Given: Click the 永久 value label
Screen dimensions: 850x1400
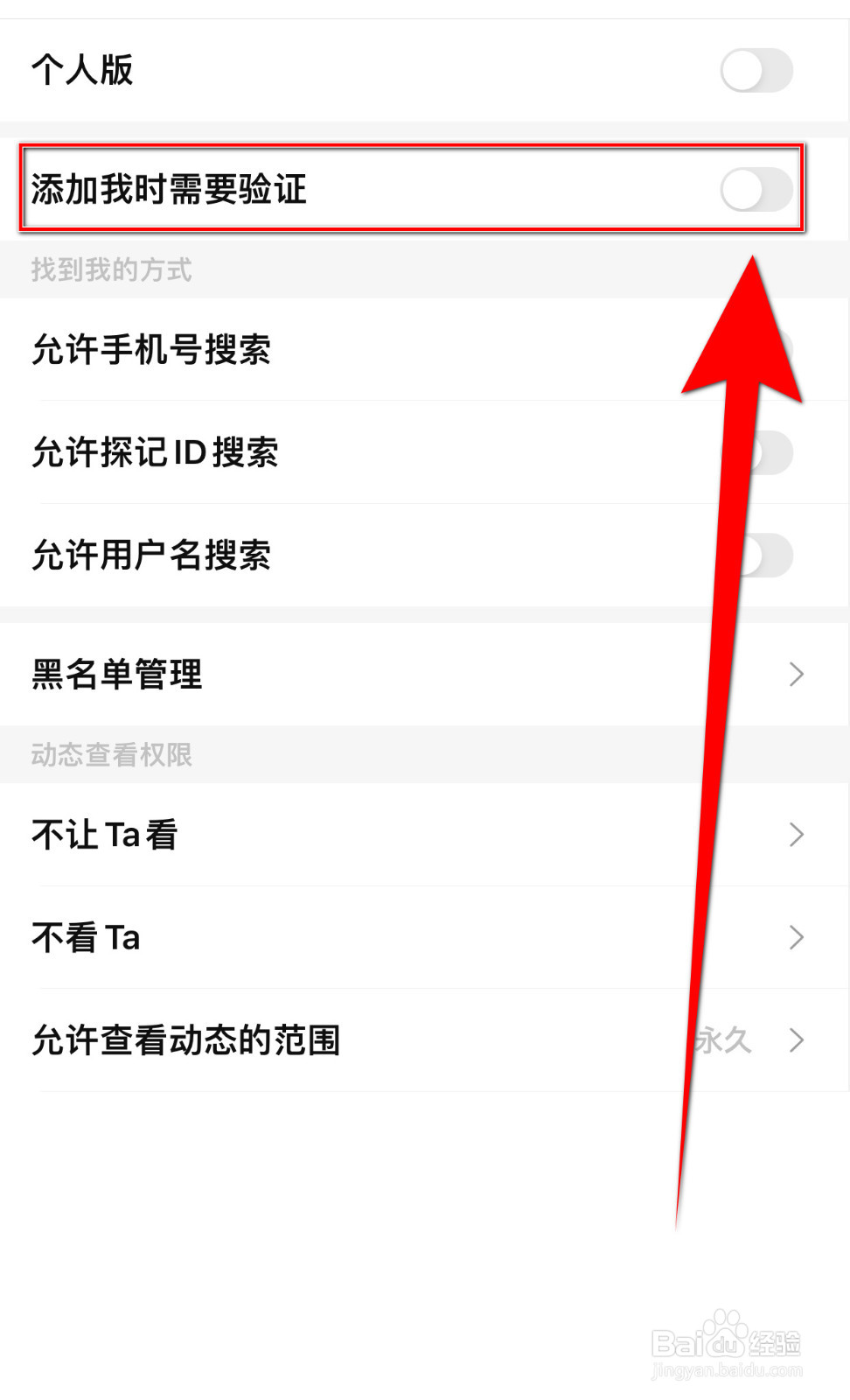Looking at the screenshot, I should click(x=722, y=1039).
